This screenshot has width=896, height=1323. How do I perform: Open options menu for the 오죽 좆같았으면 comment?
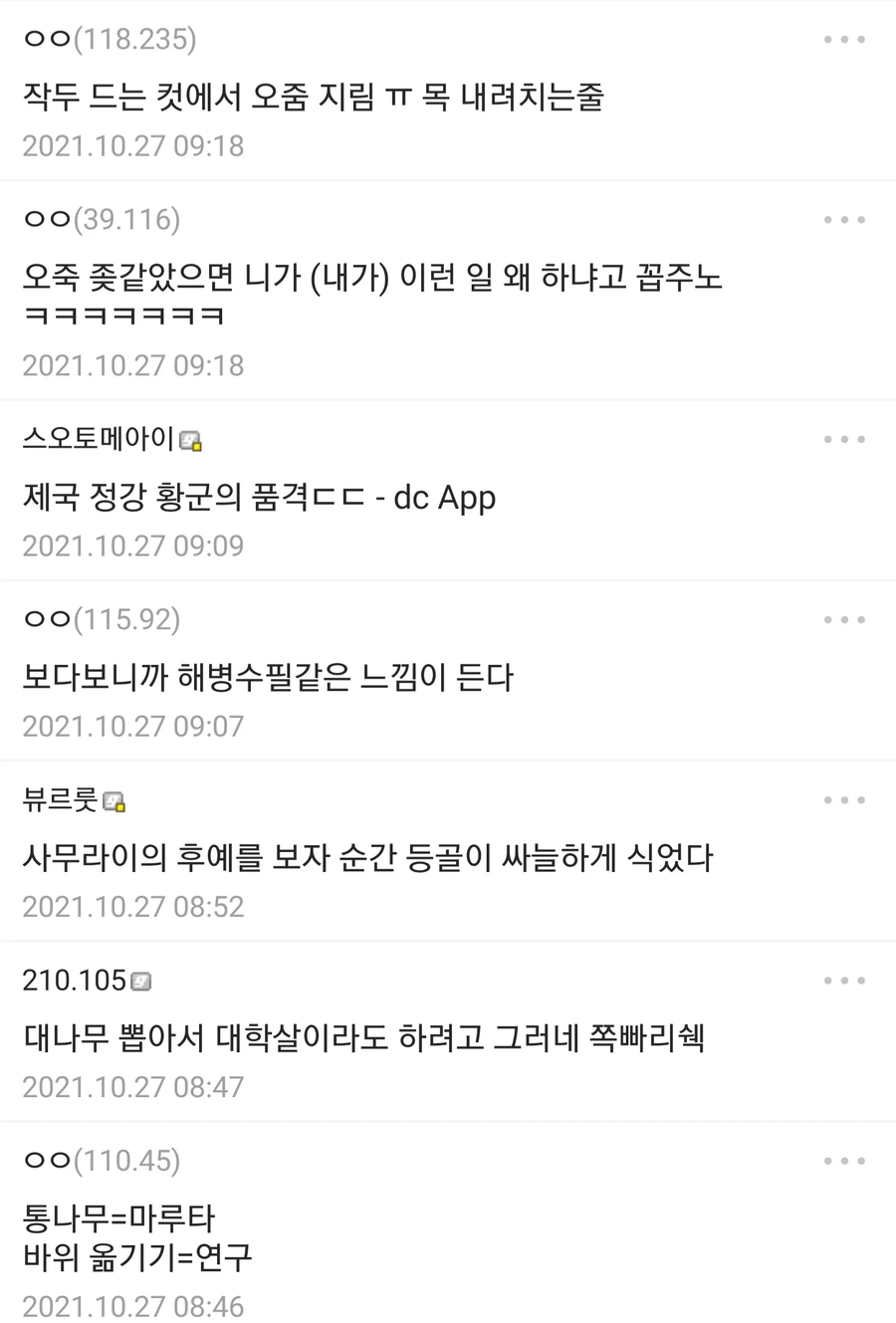[844, 219]
